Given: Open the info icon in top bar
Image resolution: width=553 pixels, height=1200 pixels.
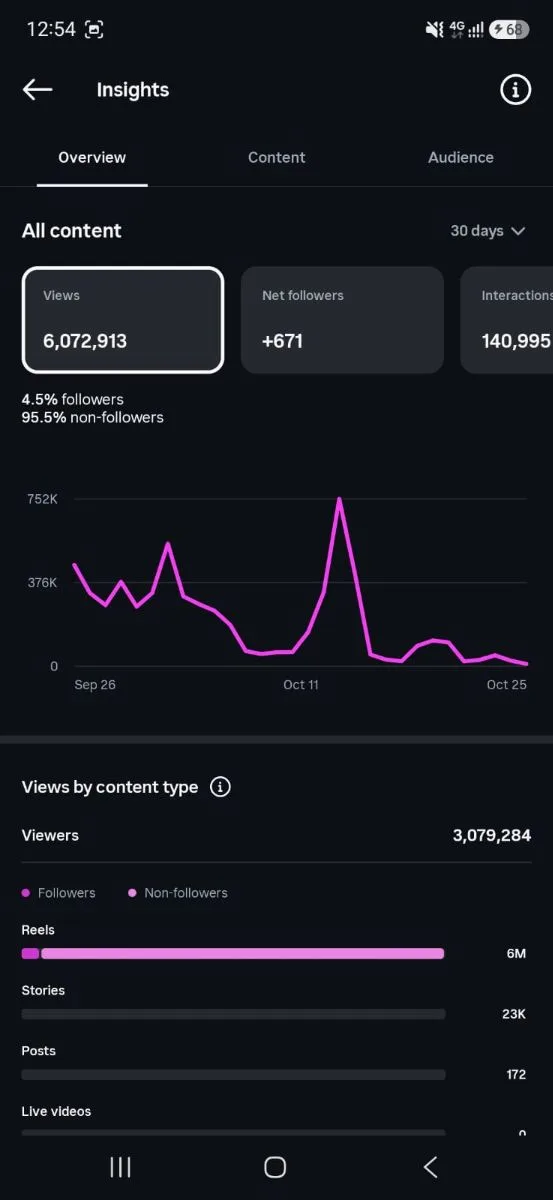Looking at the screenshot, I should 515,90.
